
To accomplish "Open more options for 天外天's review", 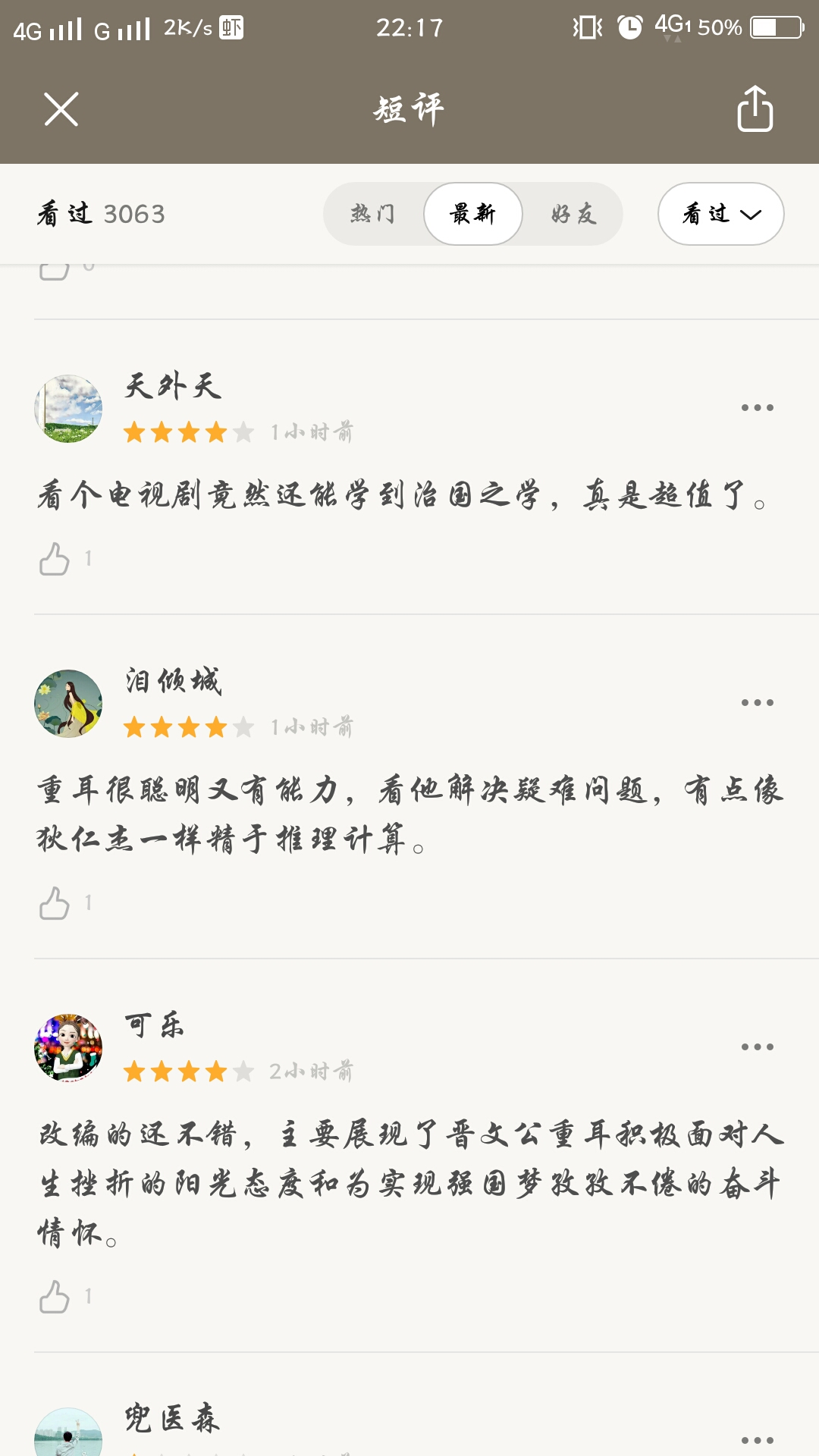I will (757, 408).
